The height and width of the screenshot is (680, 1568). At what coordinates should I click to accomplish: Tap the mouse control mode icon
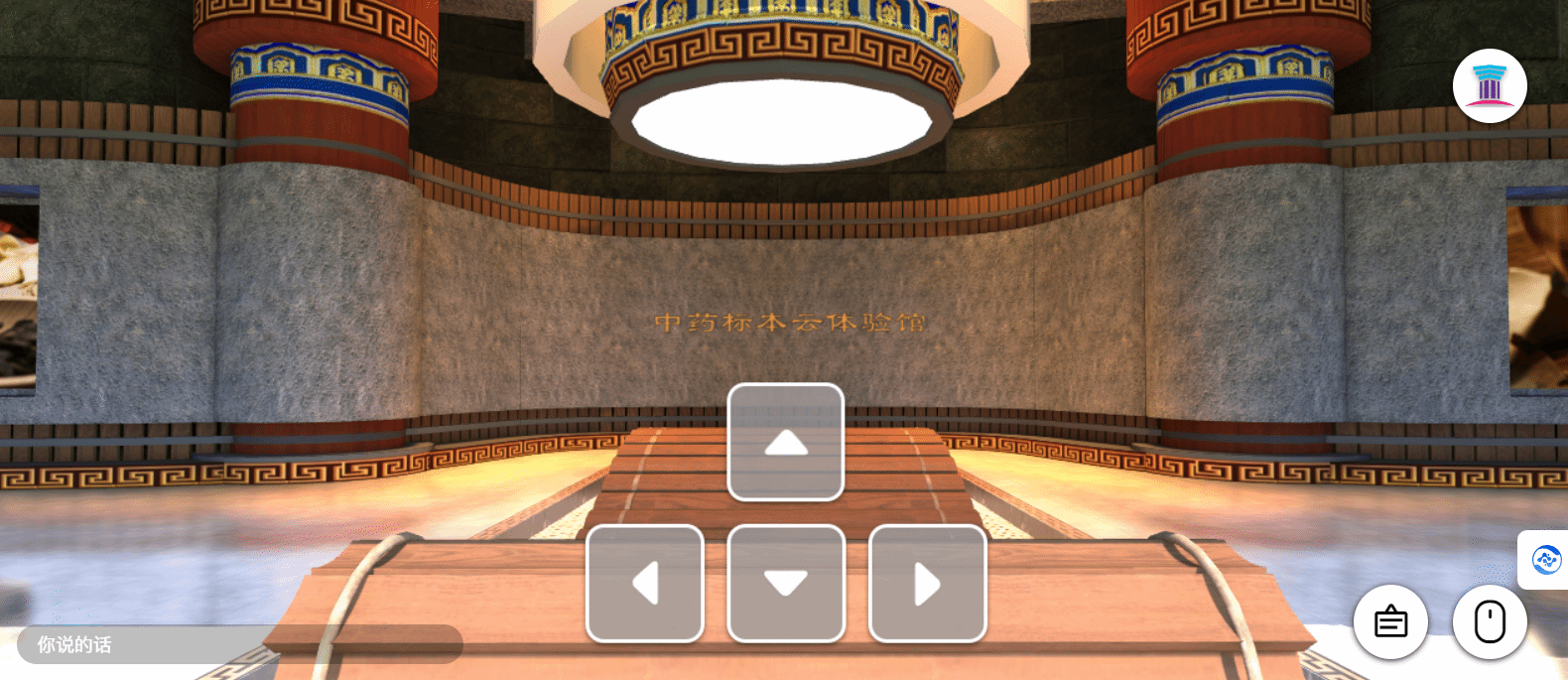point(1489,622)
